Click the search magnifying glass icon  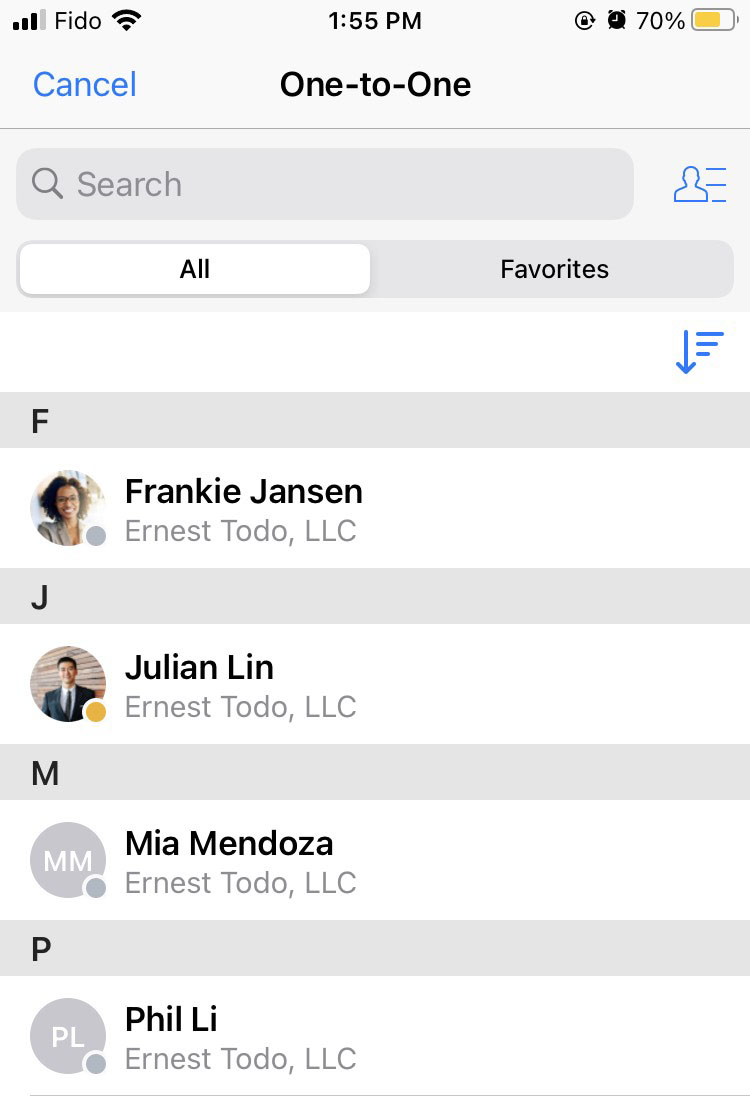[x=46, y=184]
